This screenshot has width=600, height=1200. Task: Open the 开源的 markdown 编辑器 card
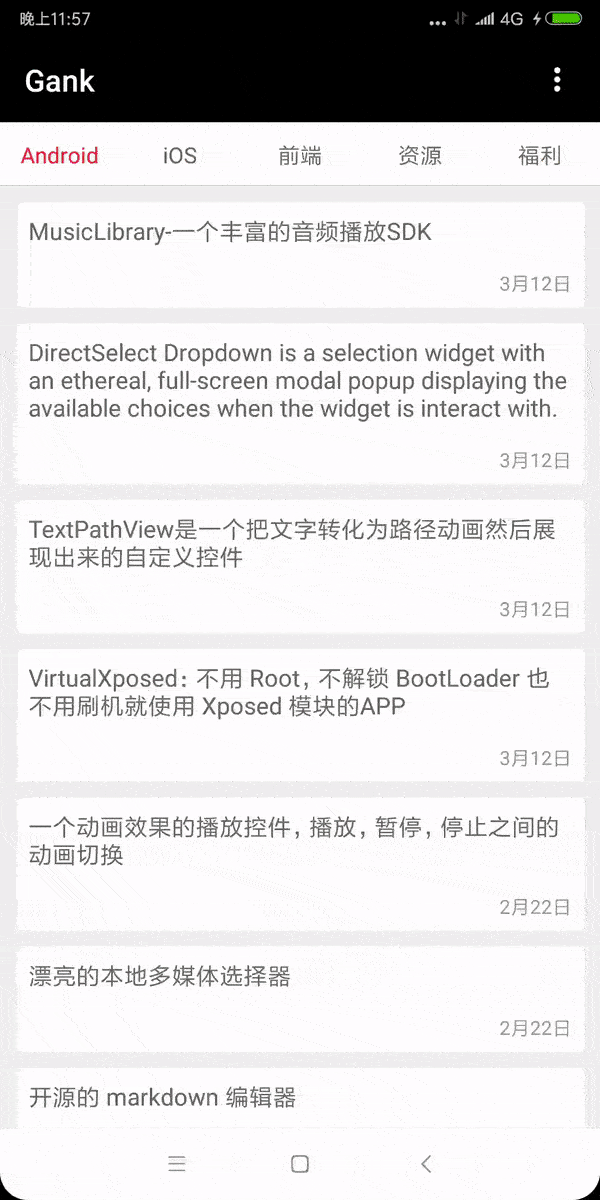pos(300,1098)
